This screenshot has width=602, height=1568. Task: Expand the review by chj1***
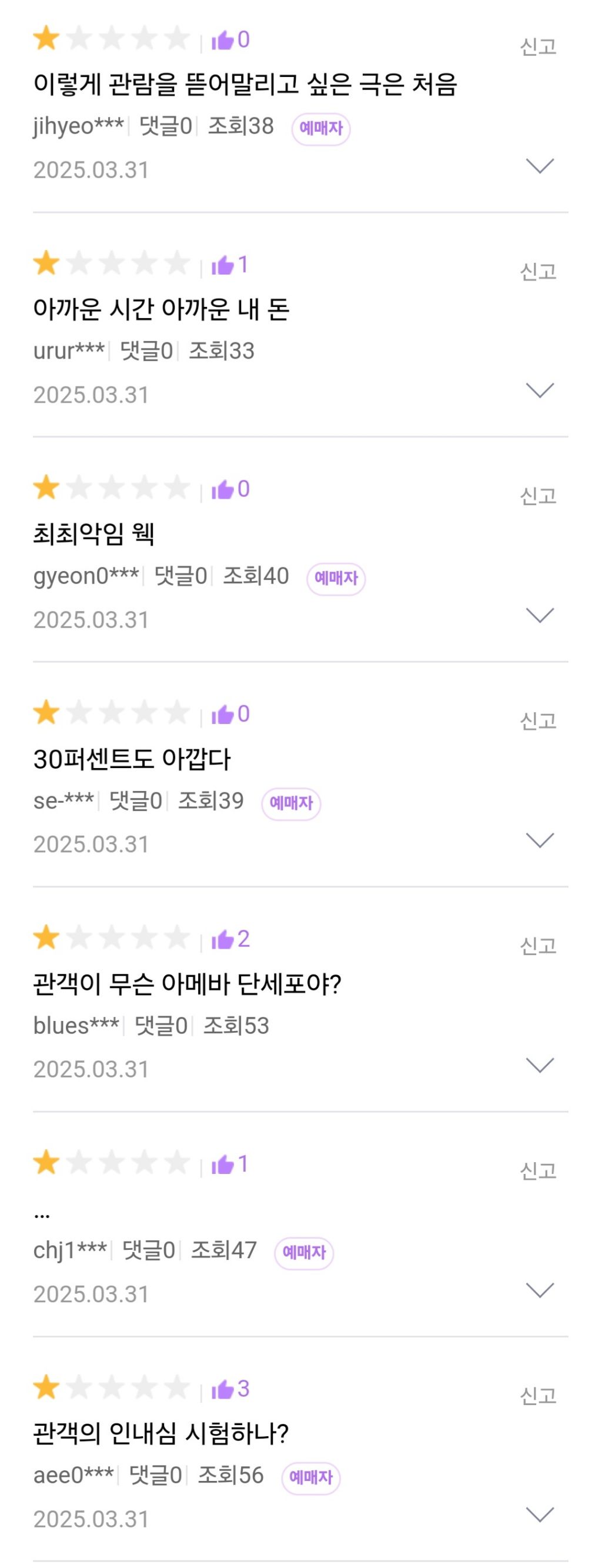(539, 1290)
